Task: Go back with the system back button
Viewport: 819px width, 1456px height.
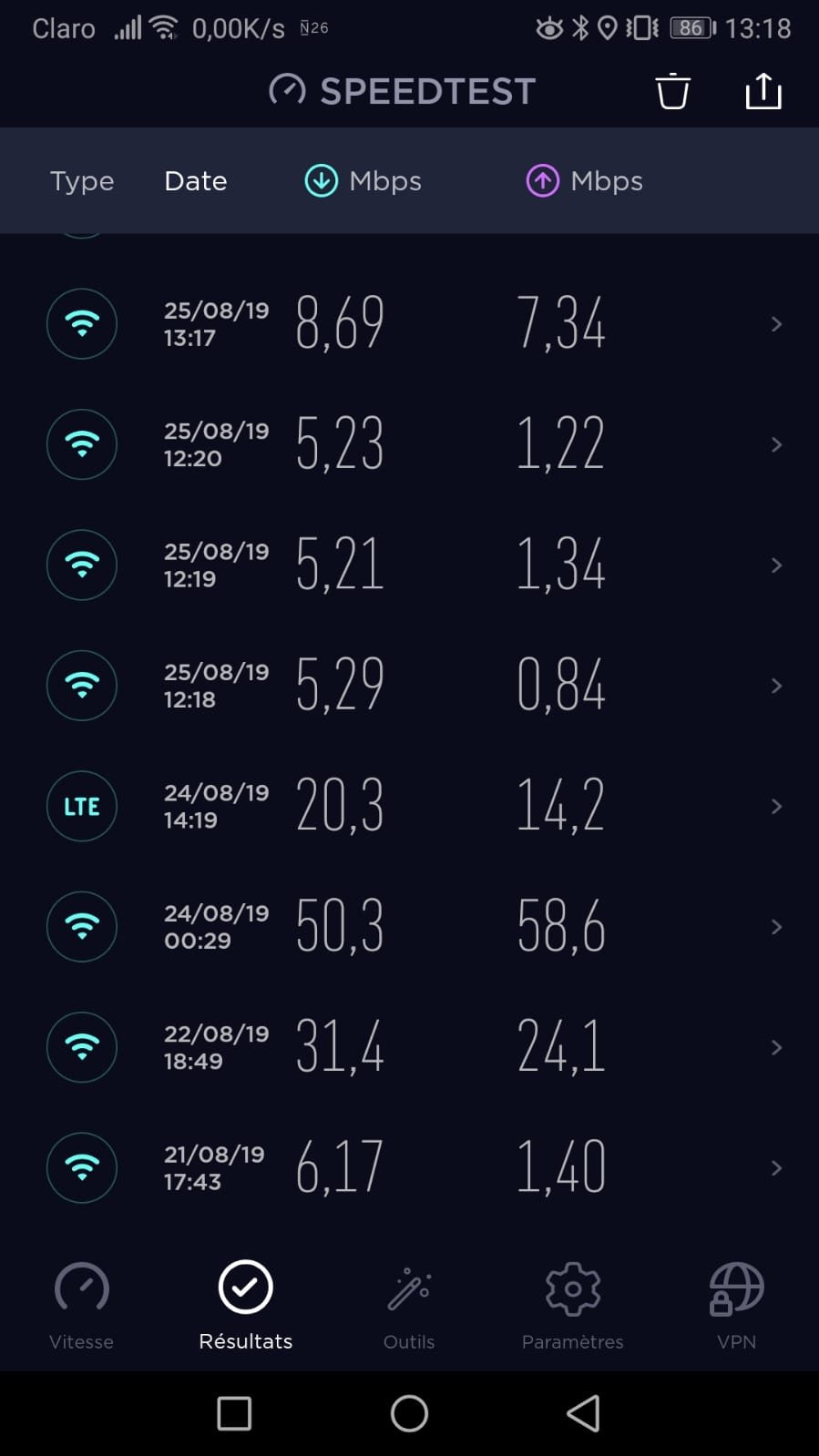Action: (583, 1413)
